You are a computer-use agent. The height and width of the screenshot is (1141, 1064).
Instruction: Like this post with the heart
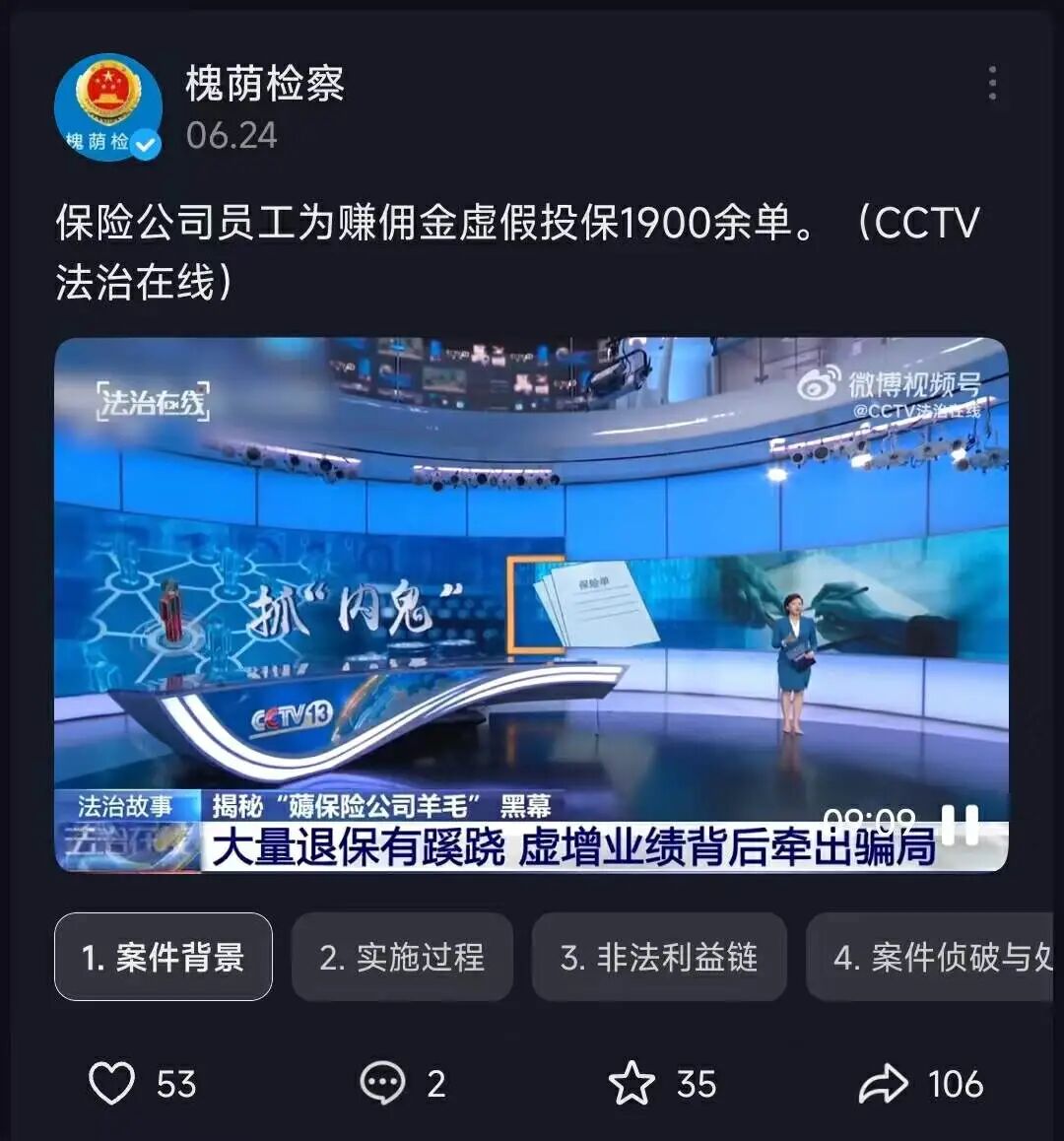112,1084
